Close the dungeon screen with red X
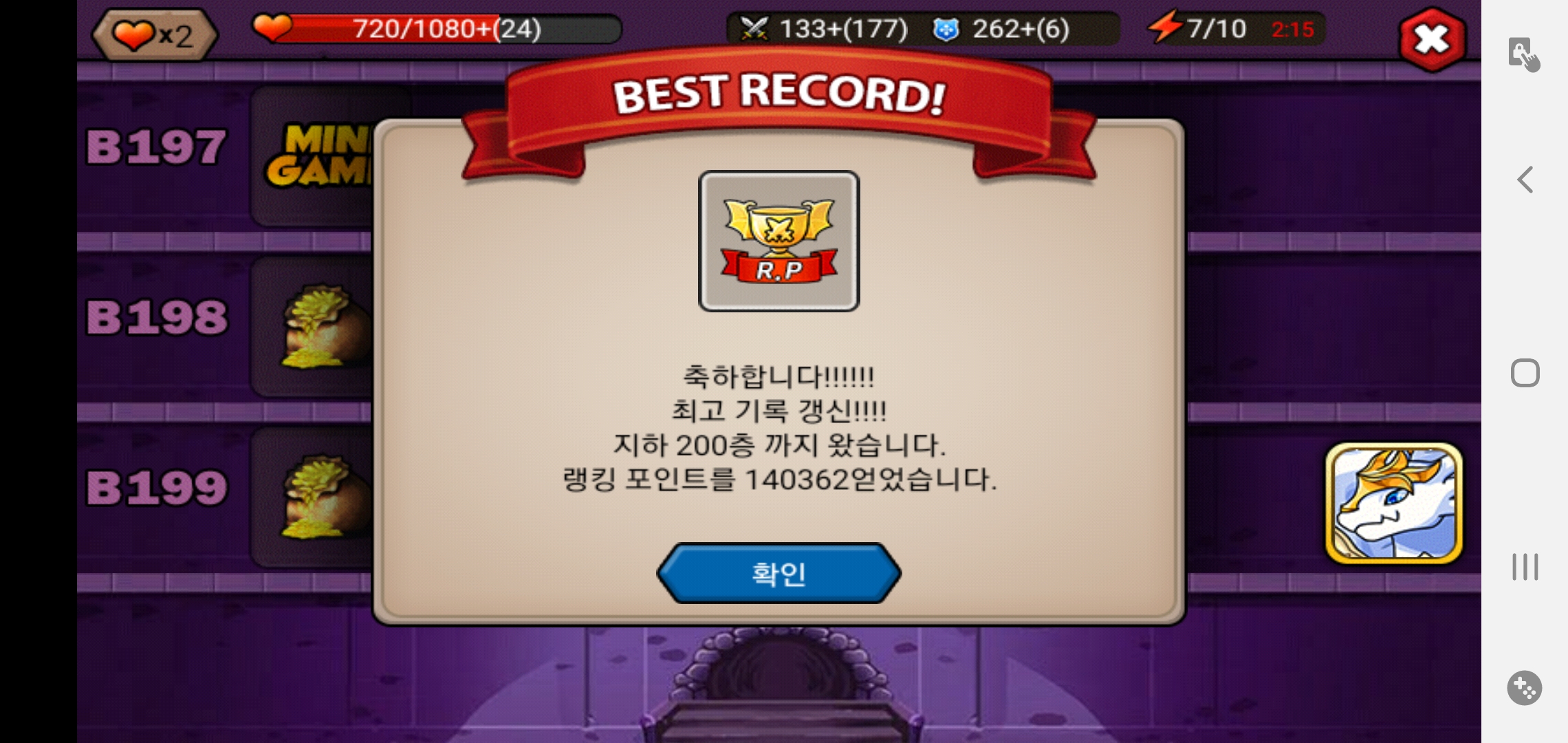The height and width of the screenshot is (743, 1568). tap(1432, 39)
